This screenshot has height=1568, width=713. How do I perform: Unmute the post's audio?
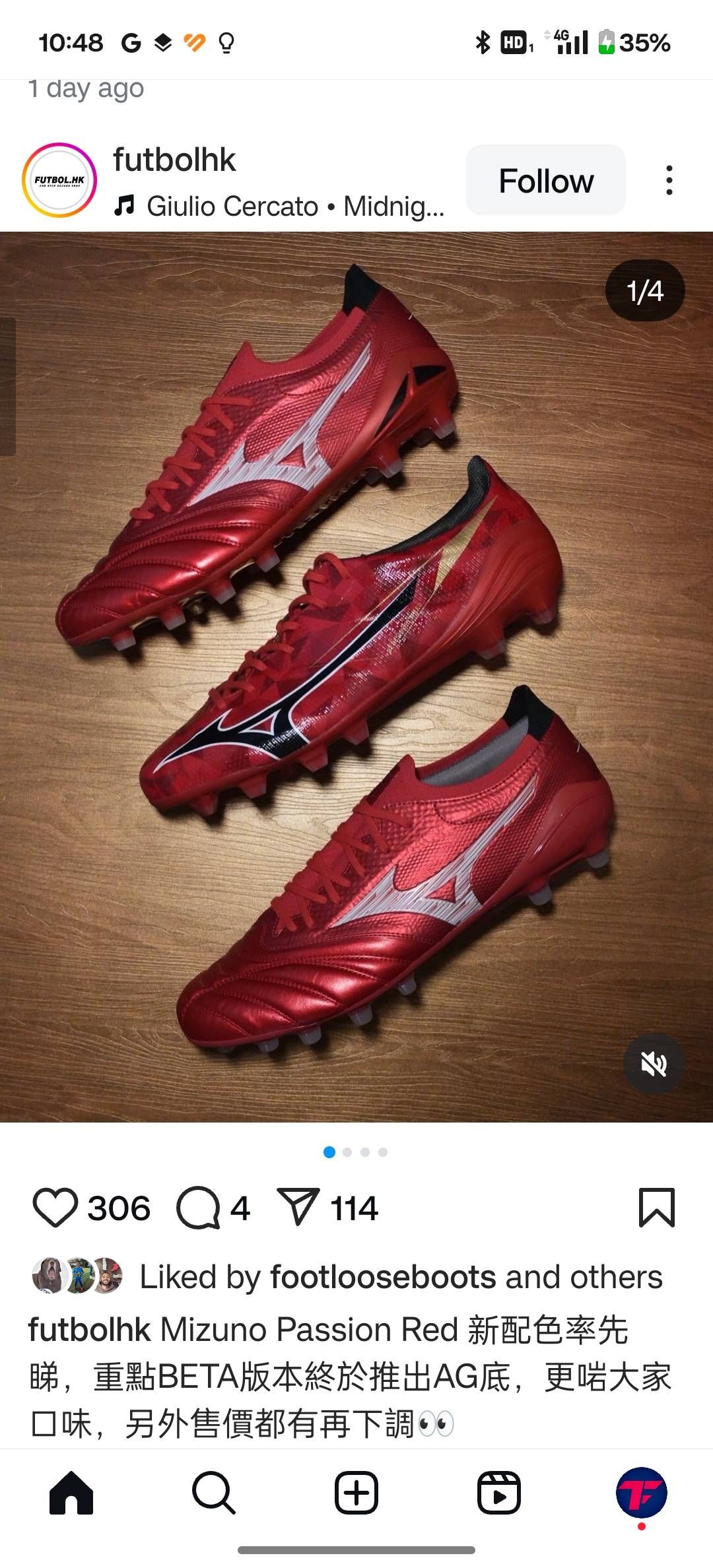point(654,1064)
